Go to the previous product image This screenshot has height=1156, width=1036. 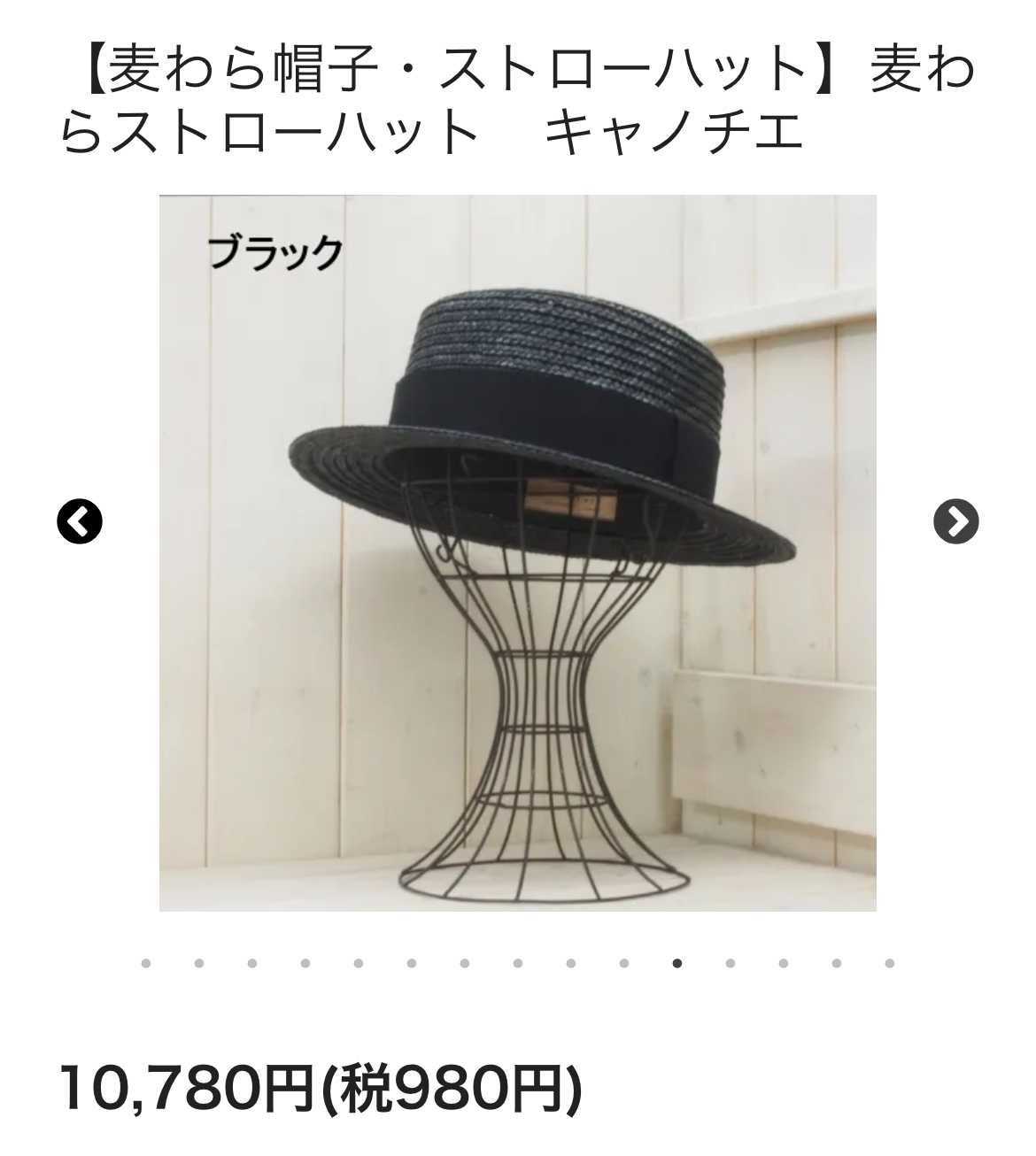[x=80, y=521]
